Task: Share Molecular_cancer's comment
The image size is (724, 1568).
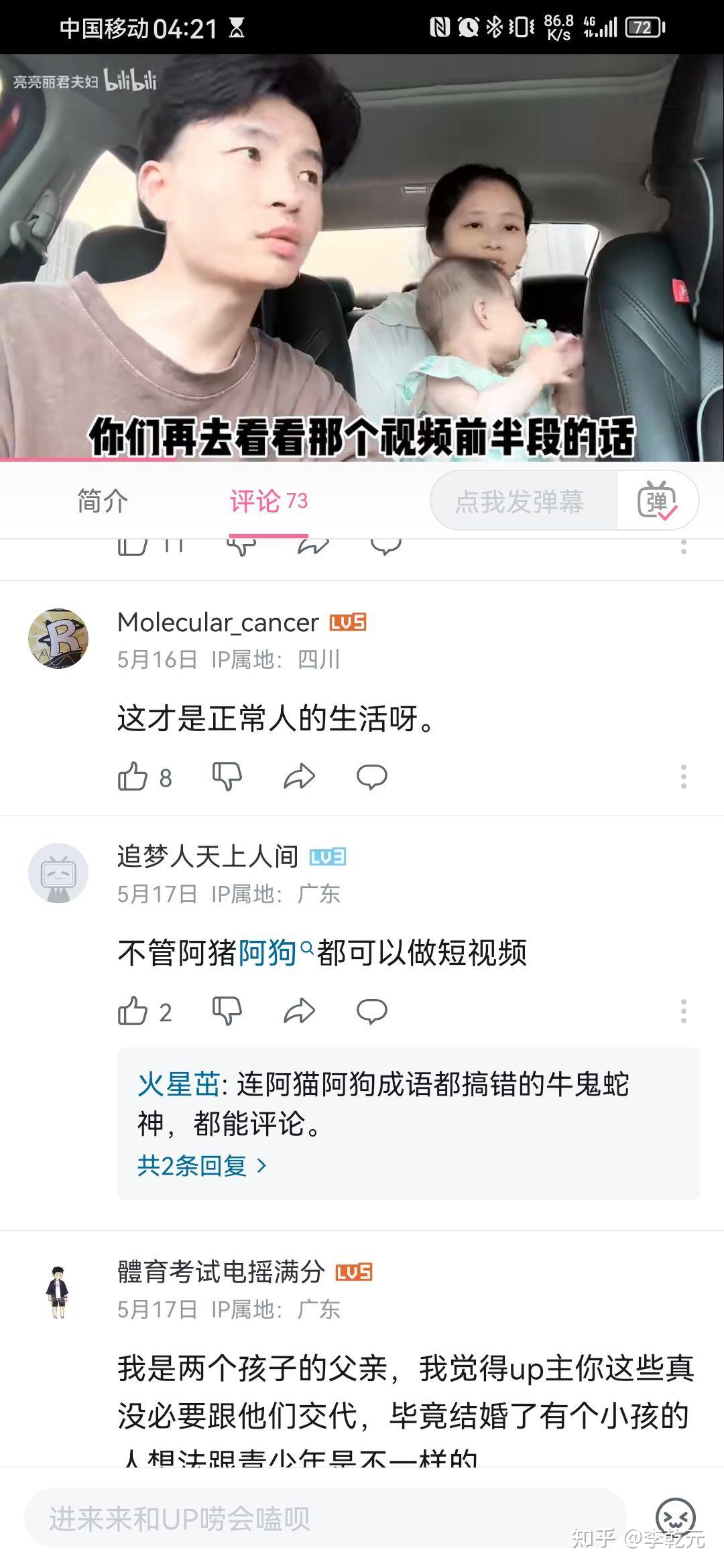Action: tap(299, 777)
